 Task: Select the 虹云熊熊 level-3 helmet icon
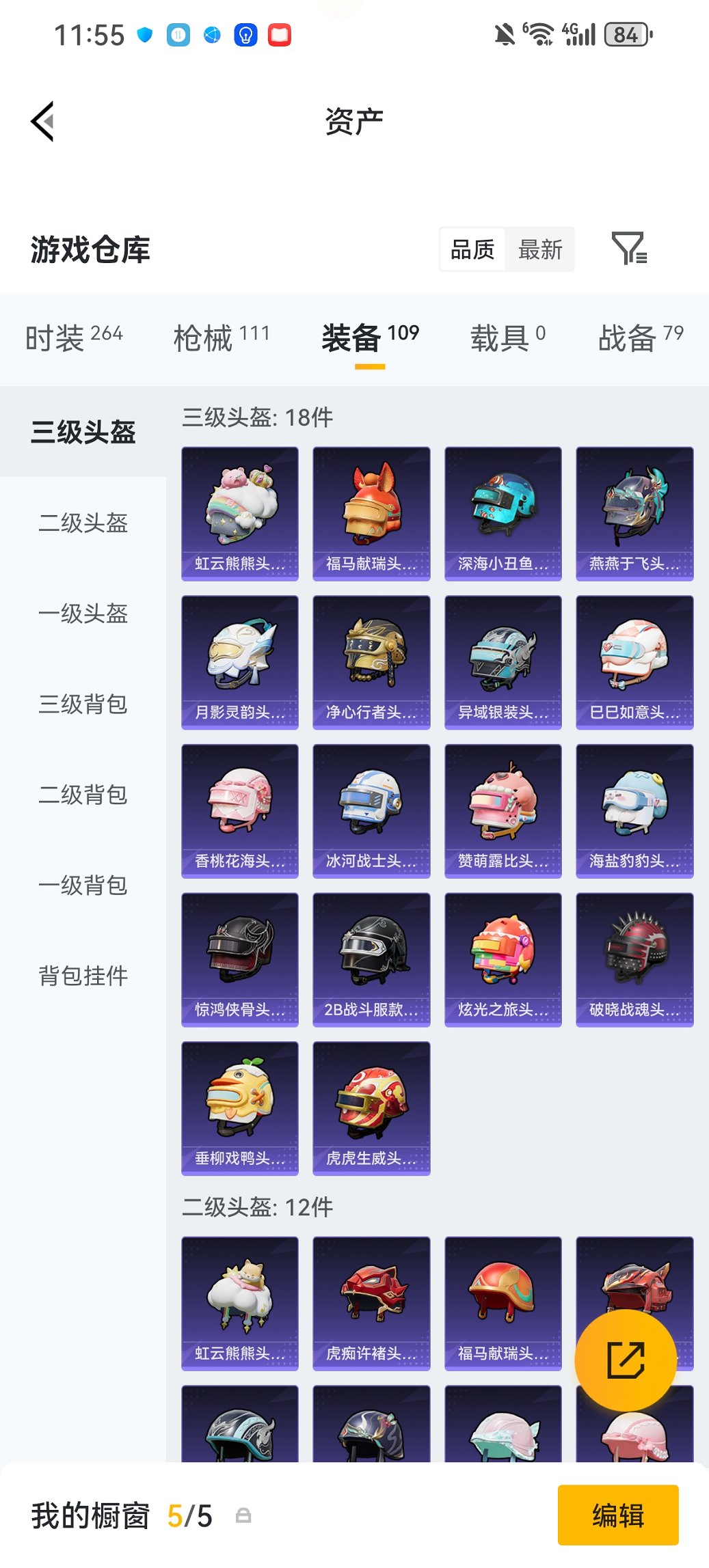tap(239, 512)
